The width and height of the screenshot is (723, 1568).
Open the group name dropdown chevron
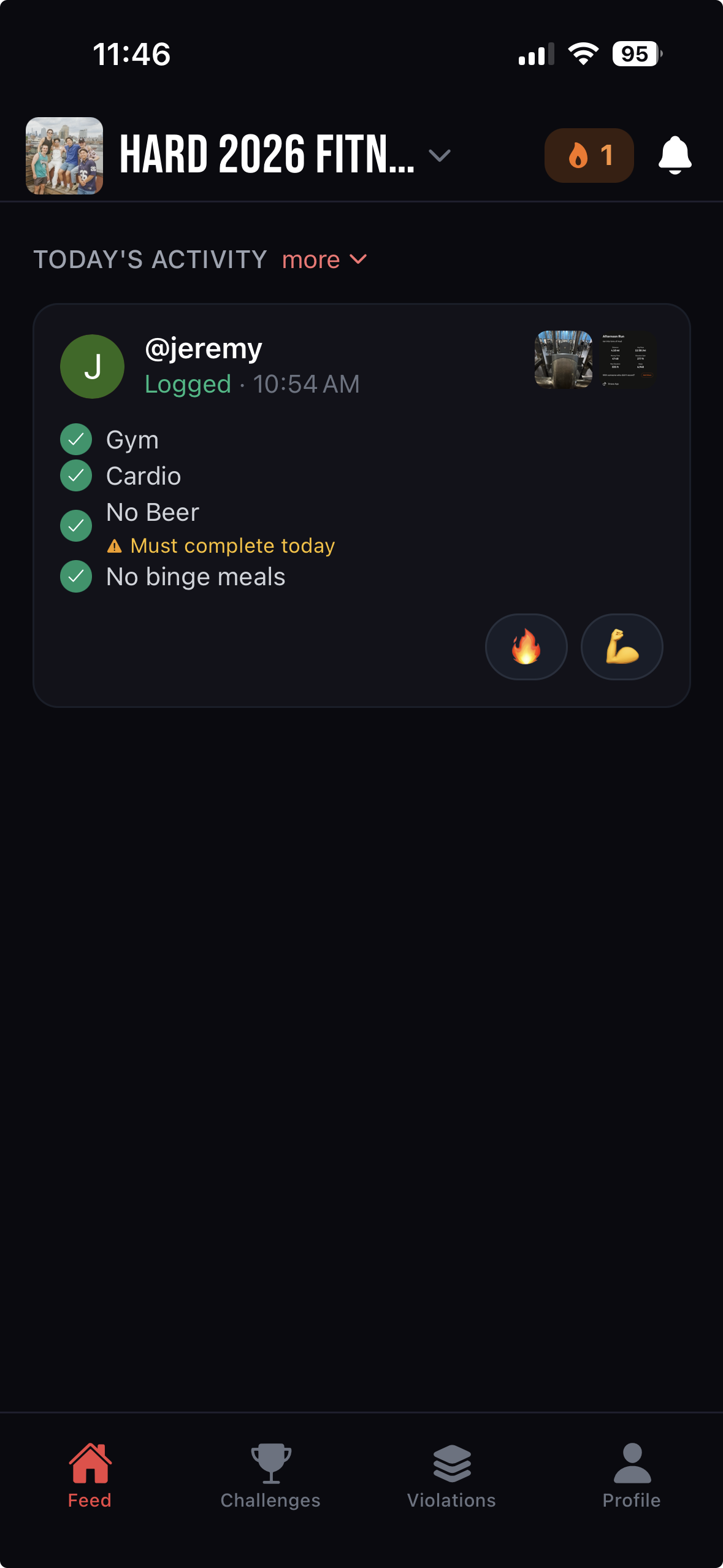tap(439, 156)
